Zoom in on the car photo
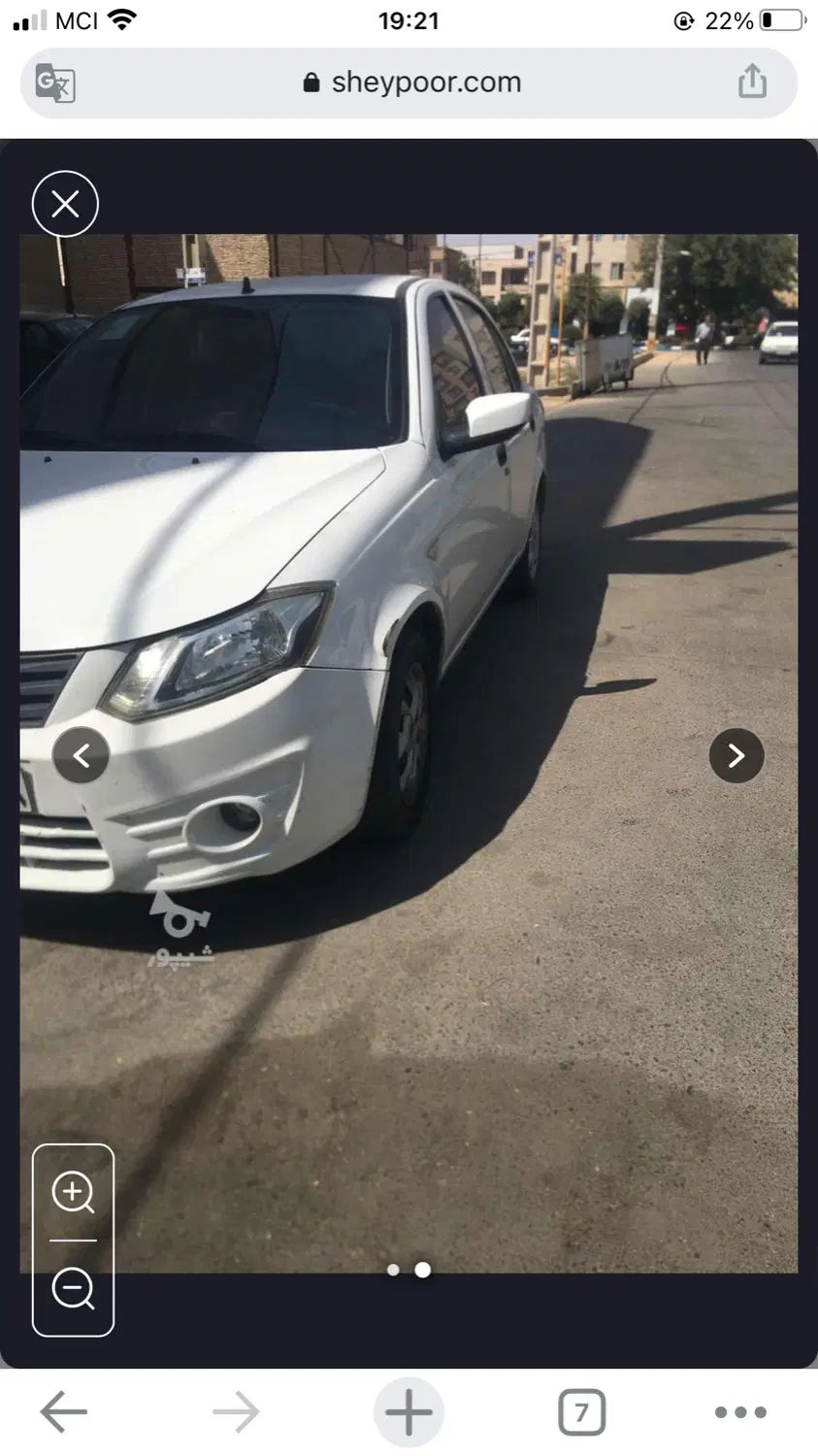This screenshot has height=1456, width=818. (73, 1193)
